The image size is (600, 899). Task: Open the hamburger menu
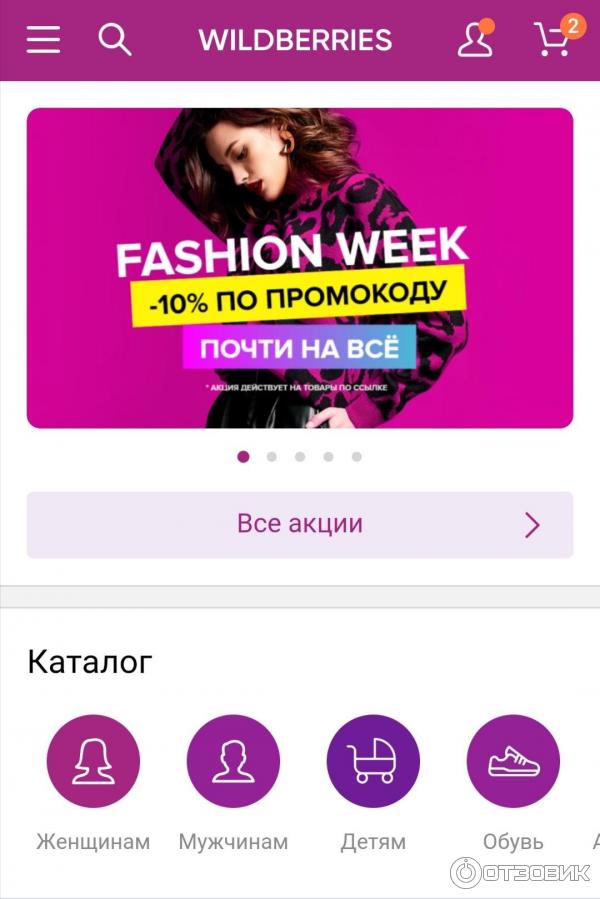tap(43, 40)
